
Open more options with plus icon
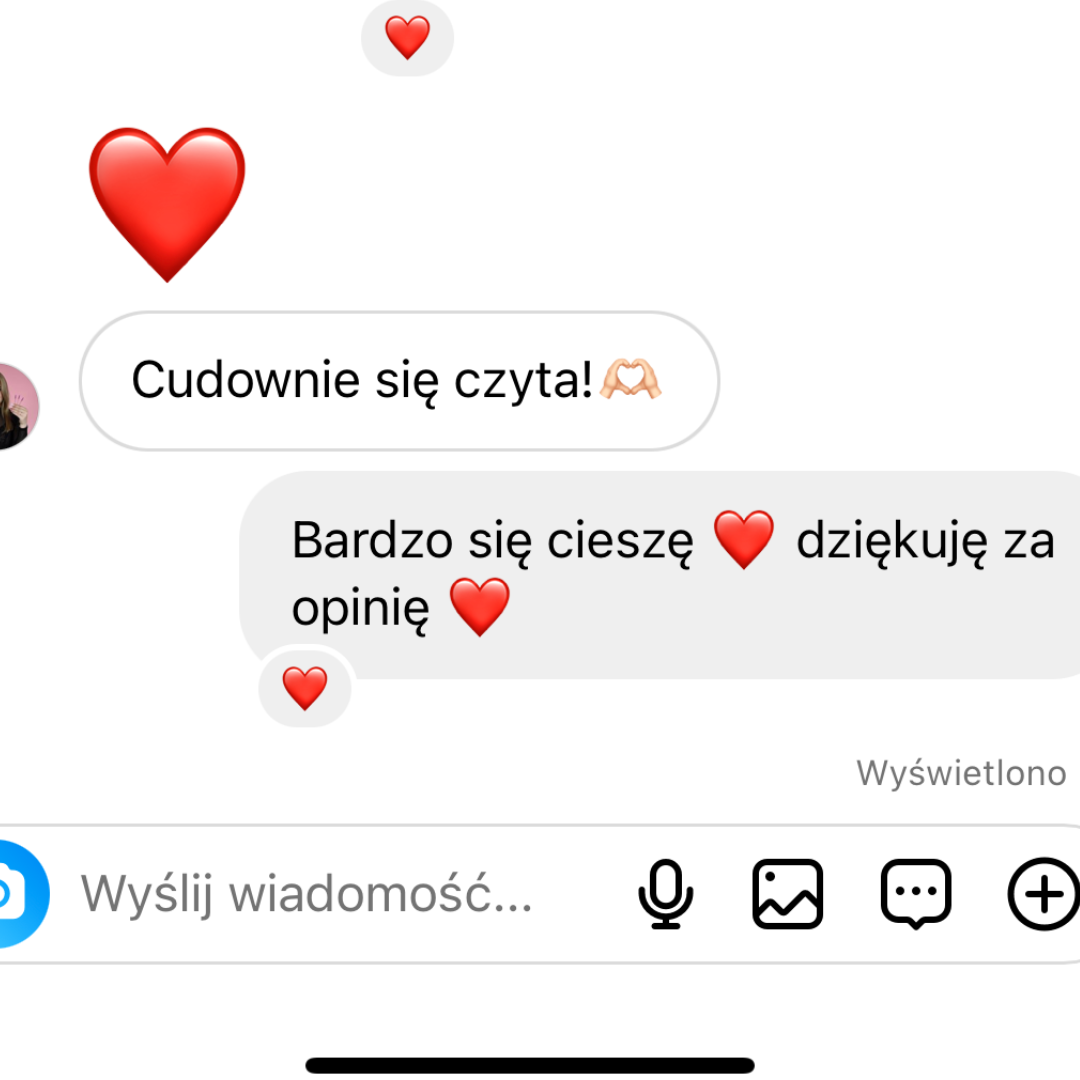point(1043,893)
